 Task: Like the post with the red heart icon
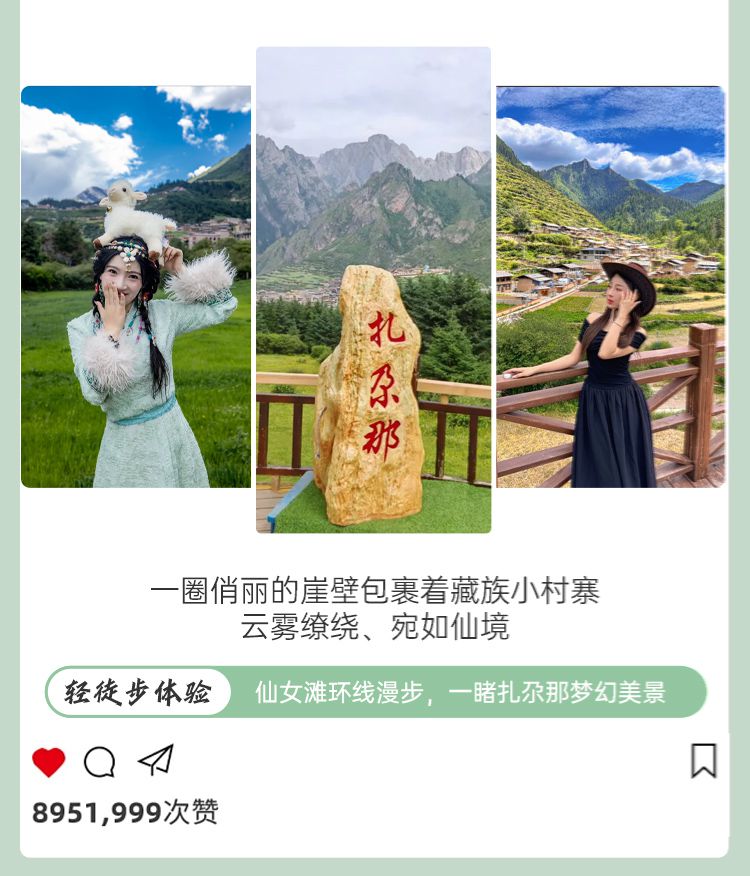click(47, 760)
